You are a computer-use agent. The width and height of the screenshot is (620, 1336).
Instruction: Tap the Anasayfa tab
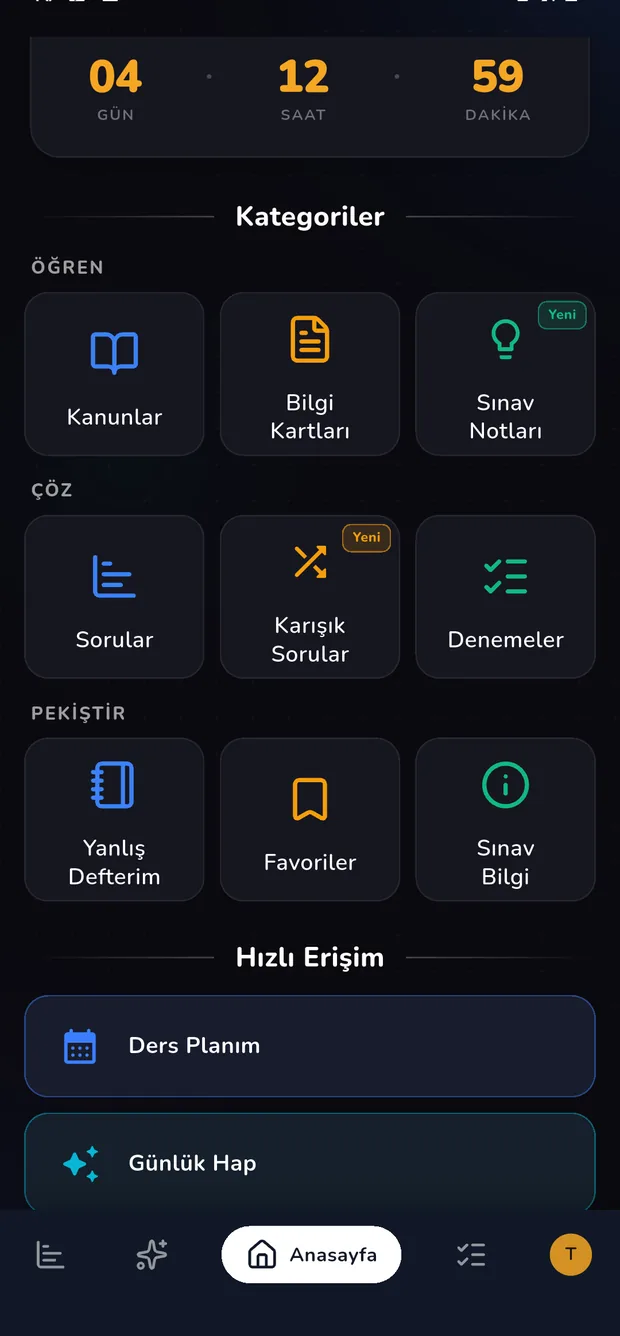311,1255
